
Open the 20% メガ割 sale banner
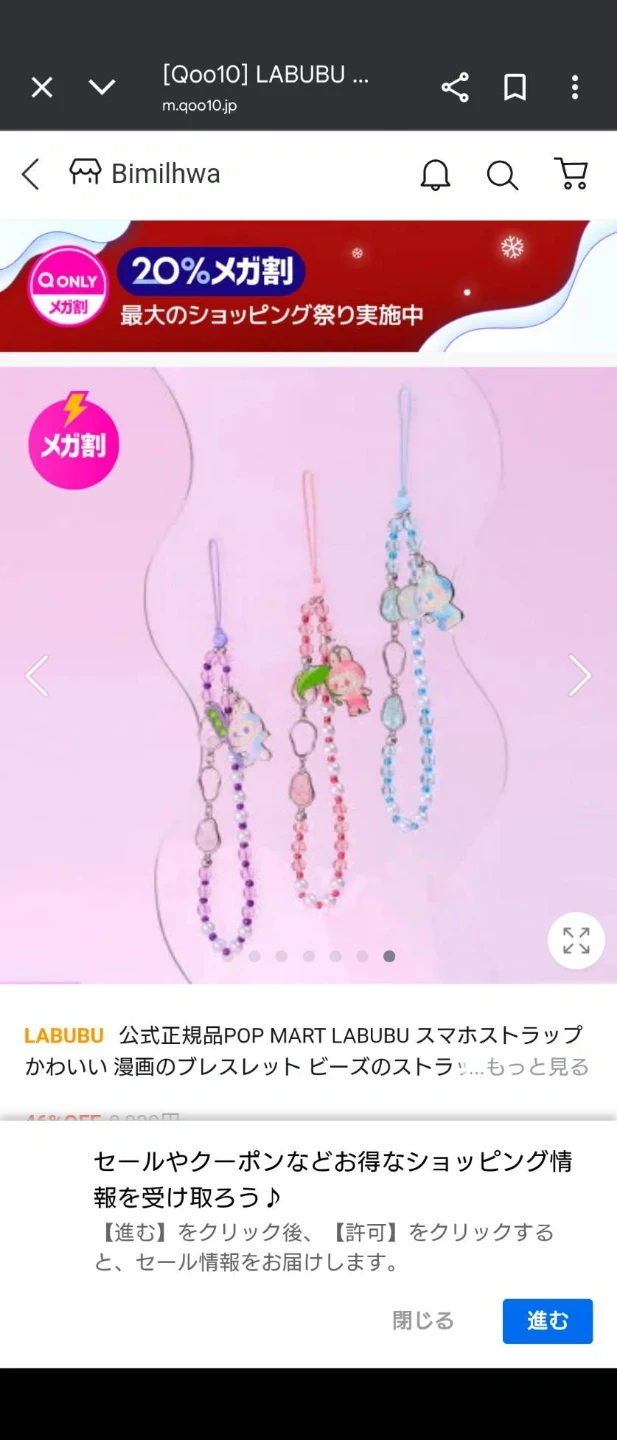click(308, 286)
